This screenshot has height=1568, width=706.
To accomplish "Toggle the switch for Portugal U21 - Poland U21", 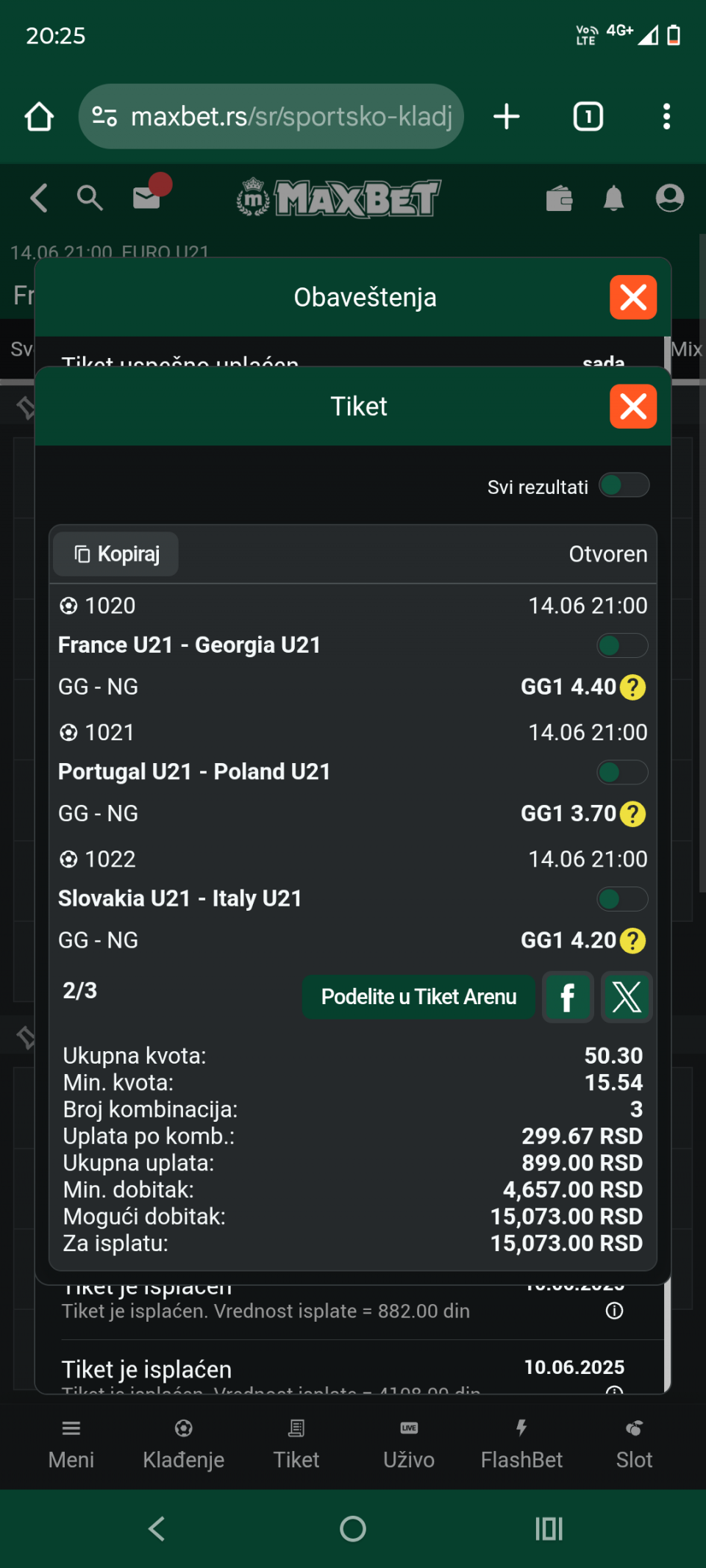I will [622, 772].
